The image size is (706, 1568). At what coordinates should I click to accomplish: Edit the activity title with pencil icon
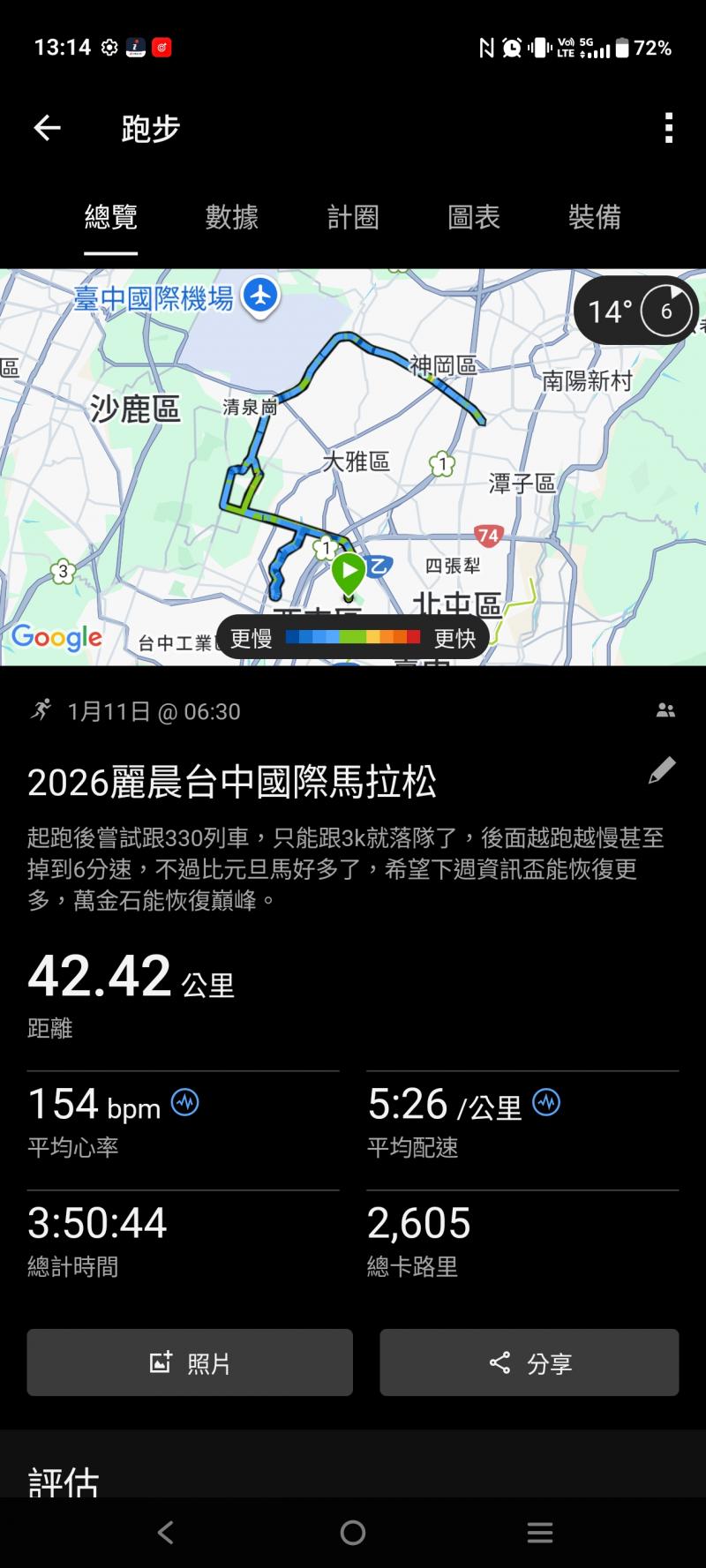(x=662, y=770)
